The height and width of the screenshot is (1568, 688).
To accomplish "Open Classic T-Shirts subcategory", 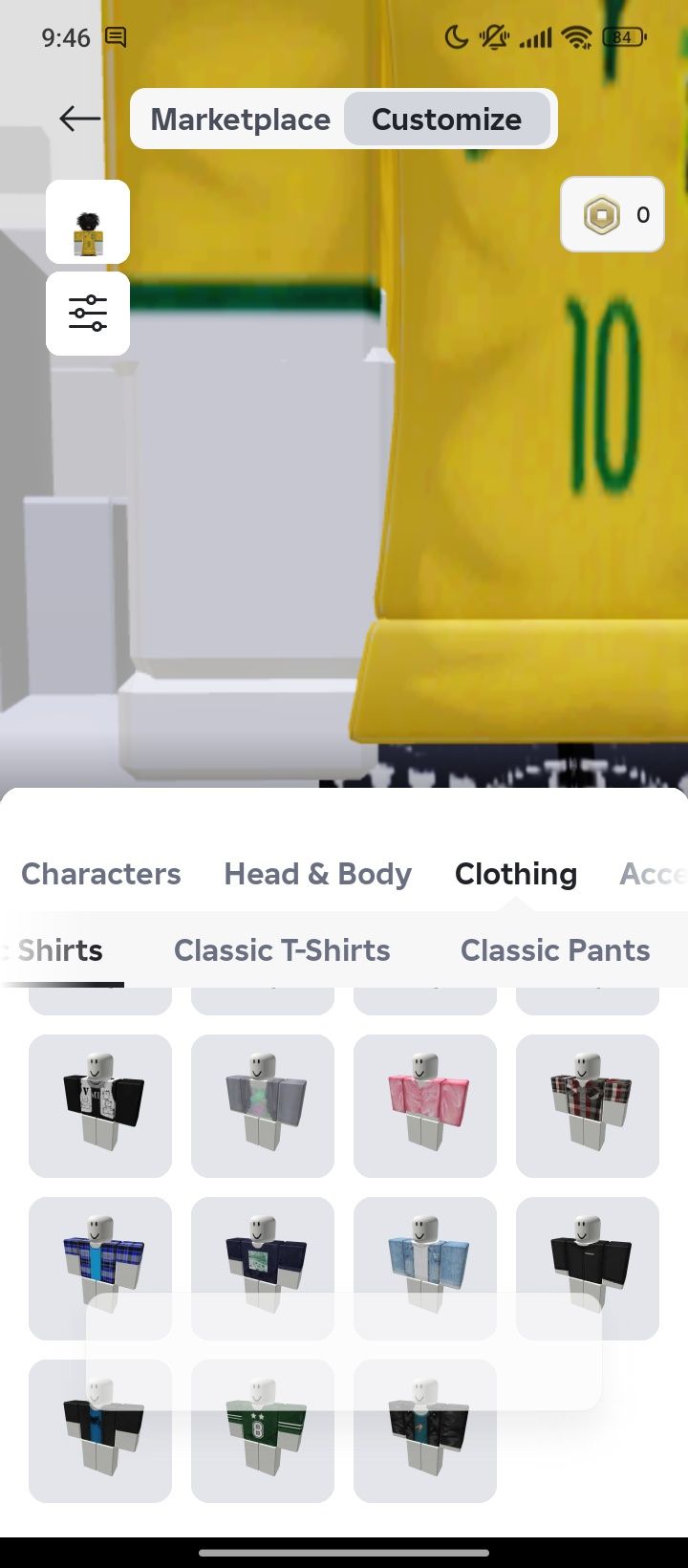I will [x=282, y=950].
